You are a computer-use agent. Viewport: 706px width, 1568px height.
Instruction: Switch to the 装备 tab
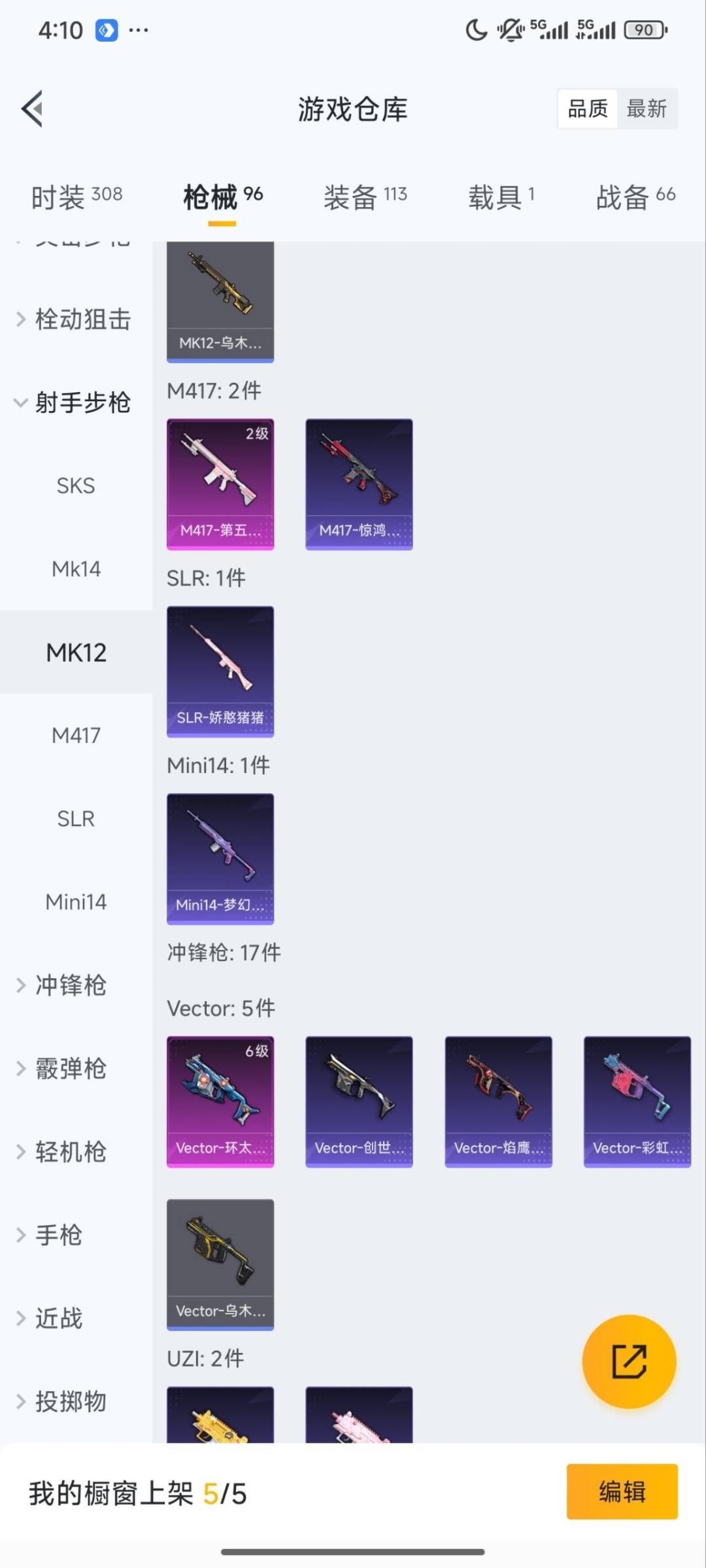coord(365,197)
